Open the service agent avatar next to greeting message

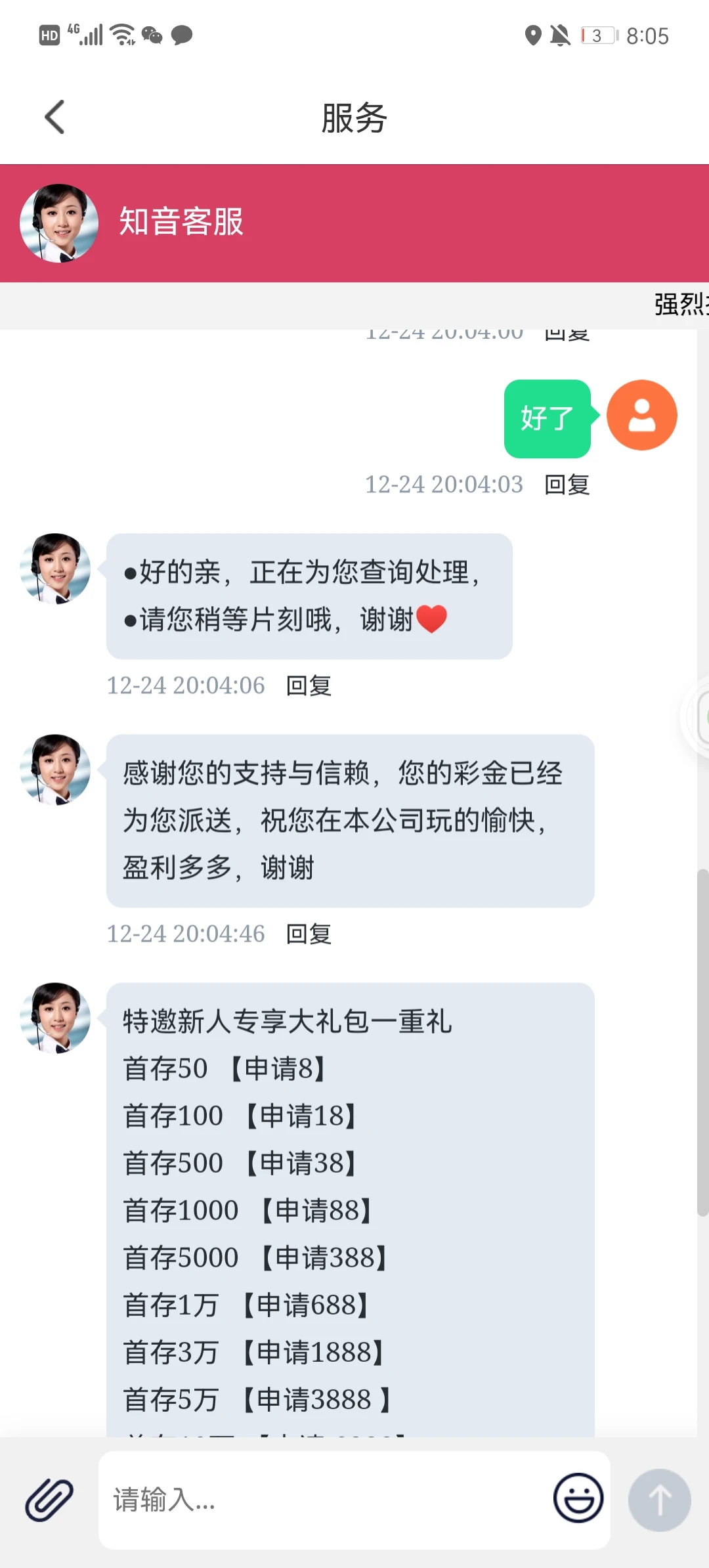point(56,570)
